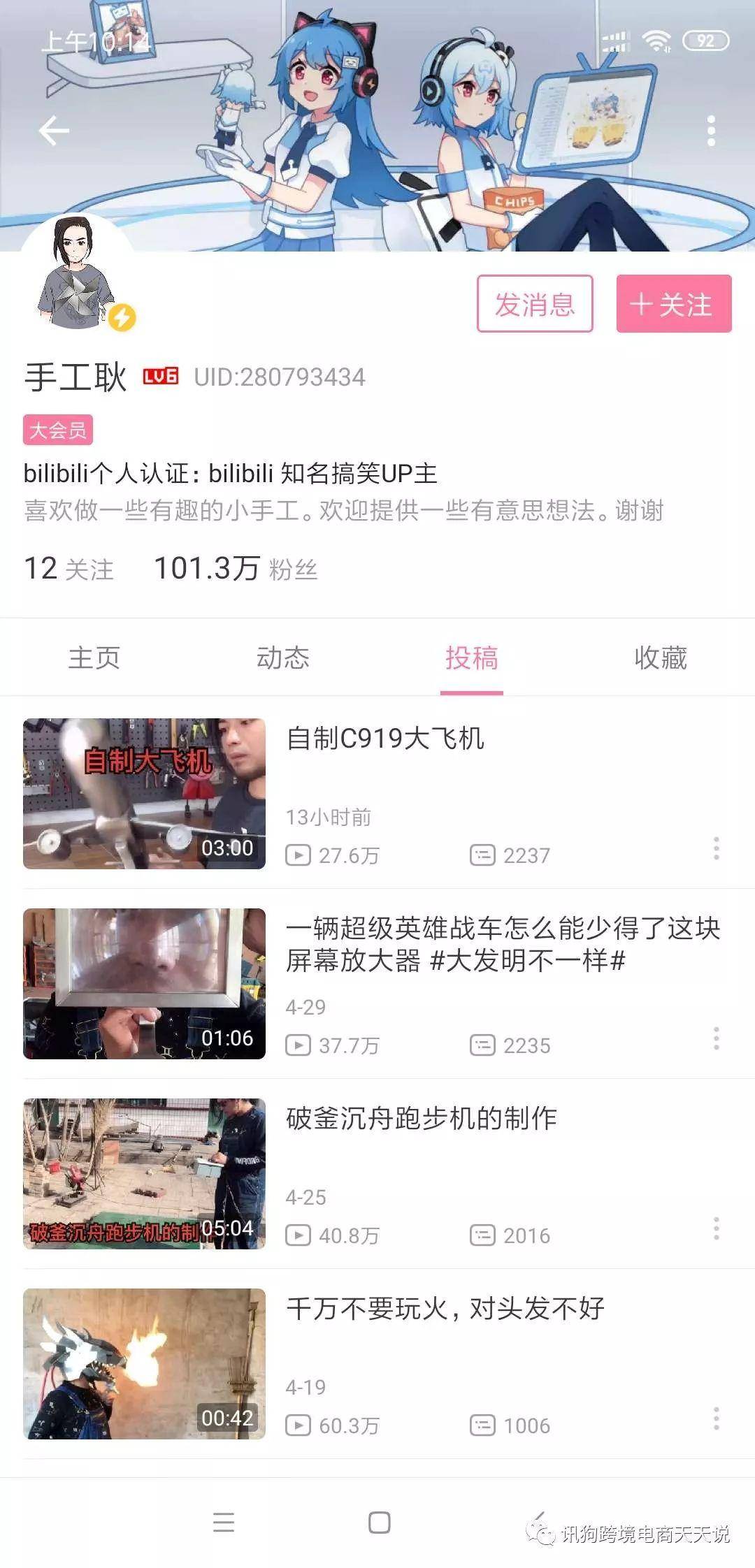The width and height of the screenshot is (755, 1568).
Task: Select the 投稿 tab
Action: click(x=472, y=658)
